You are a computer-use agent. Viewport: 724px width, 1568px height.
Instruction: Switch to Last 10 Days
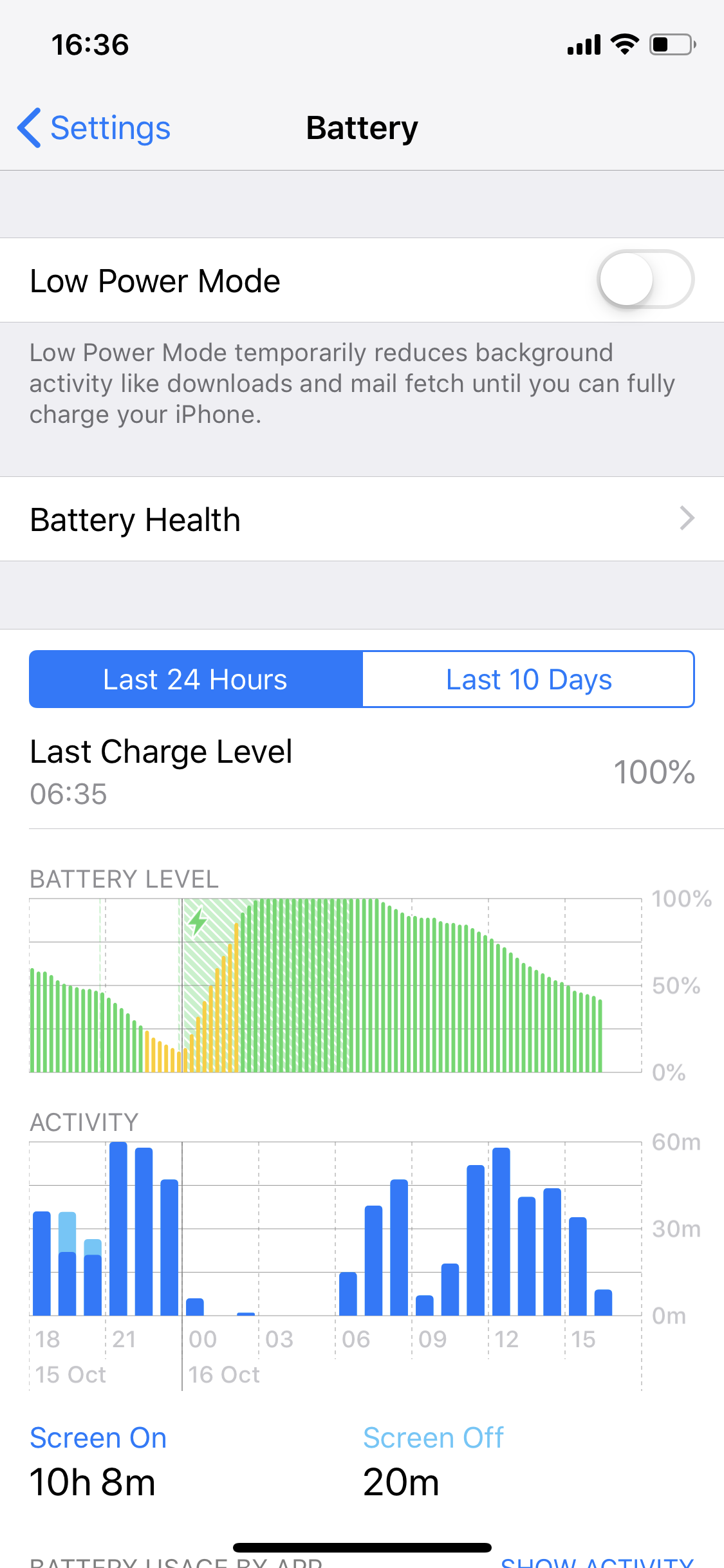click(x=528, y=680)
